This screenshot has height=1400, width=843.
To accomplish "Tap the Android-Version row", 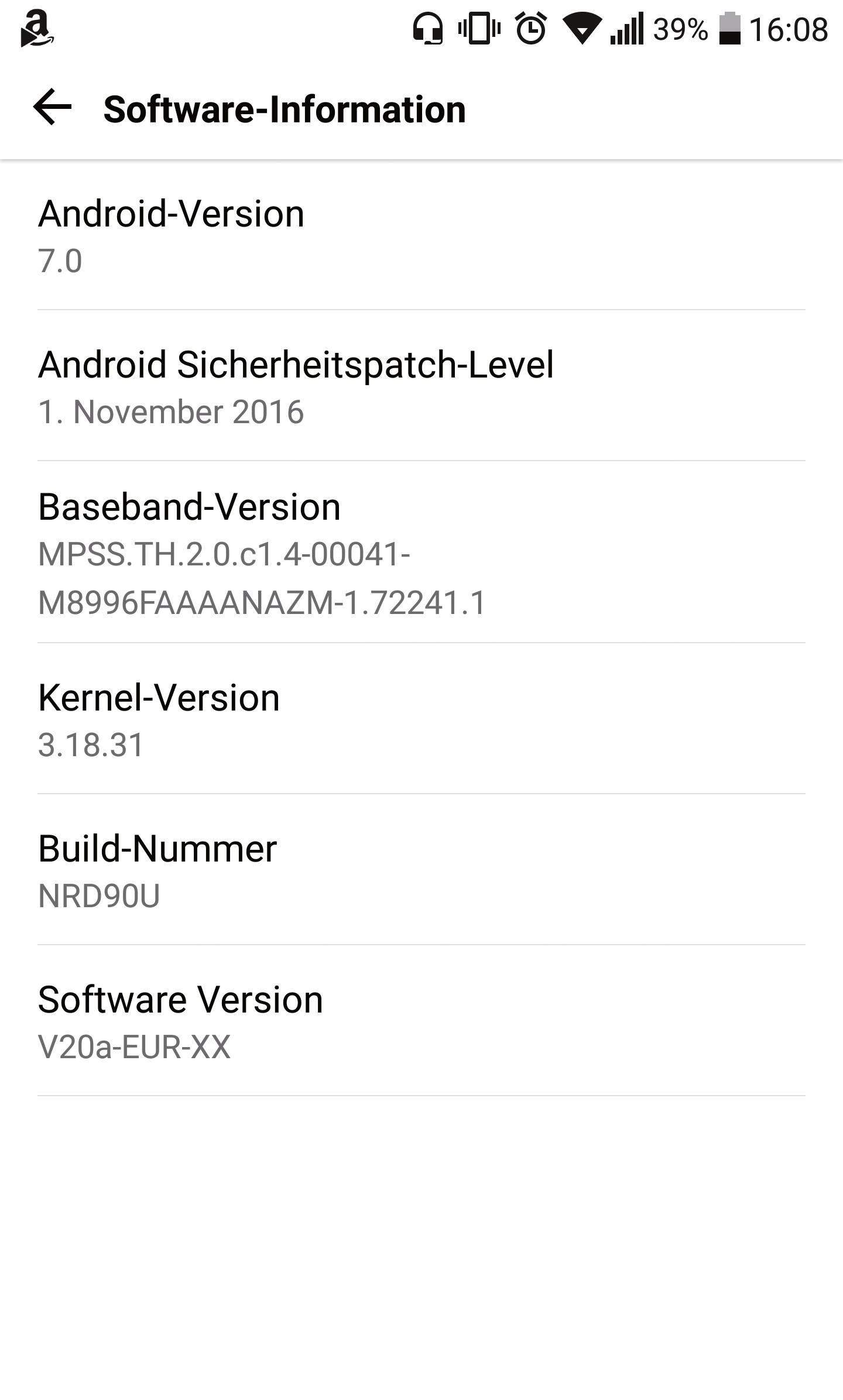I will [x=421, y=235].
